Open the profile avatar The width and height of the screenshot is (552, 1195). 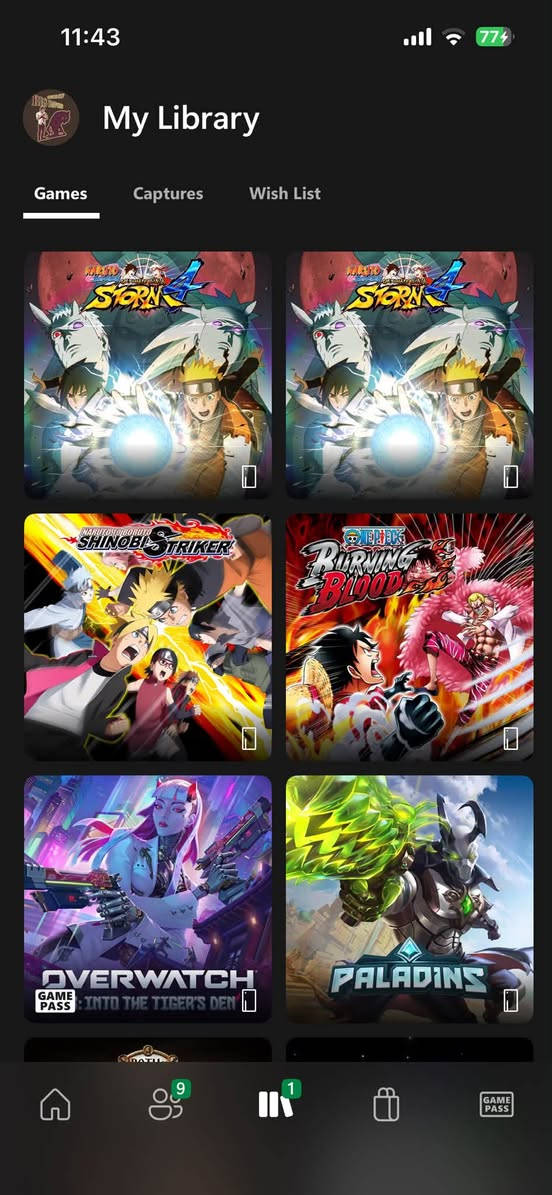[51, 118]
